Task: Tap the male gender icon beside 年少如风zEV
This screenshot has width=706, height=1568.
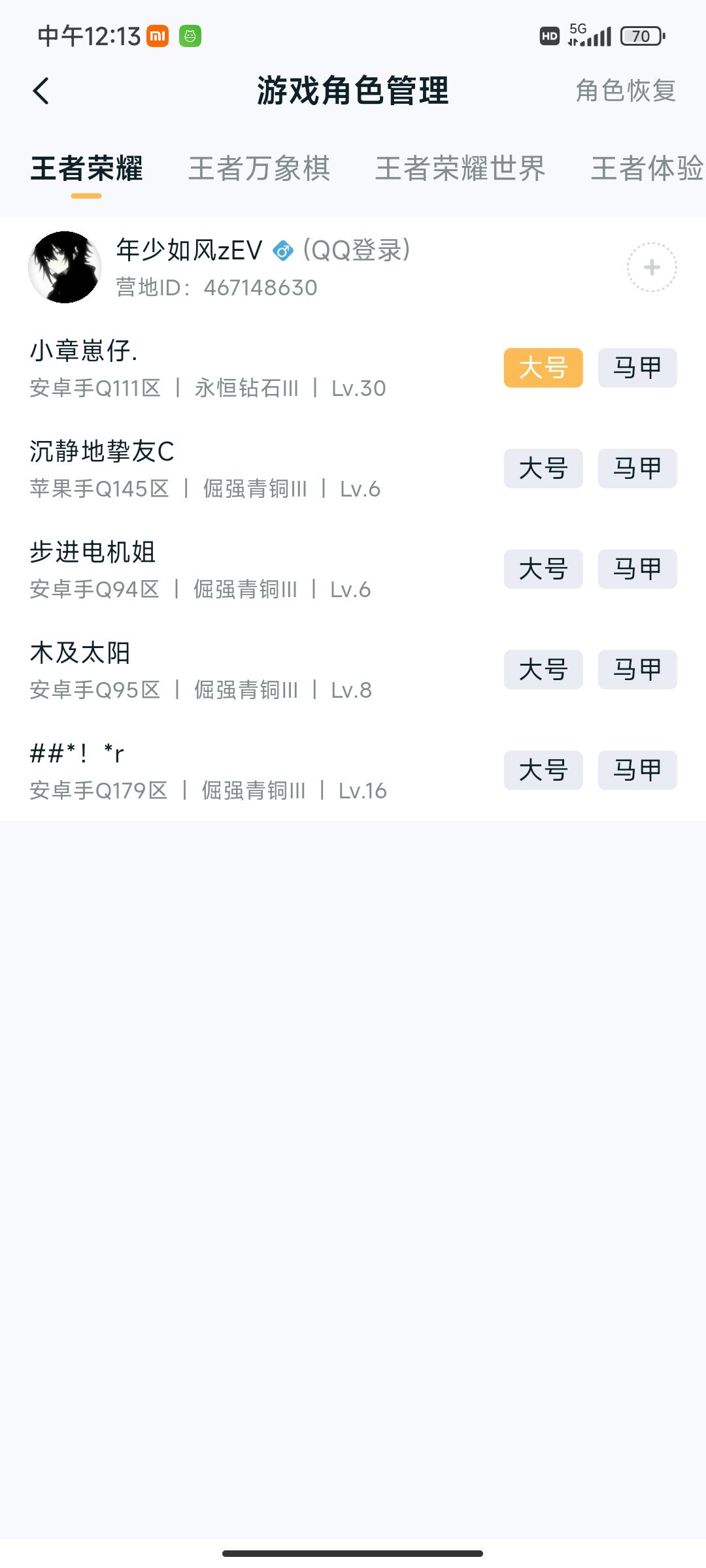Action: [x=282, y=250]
